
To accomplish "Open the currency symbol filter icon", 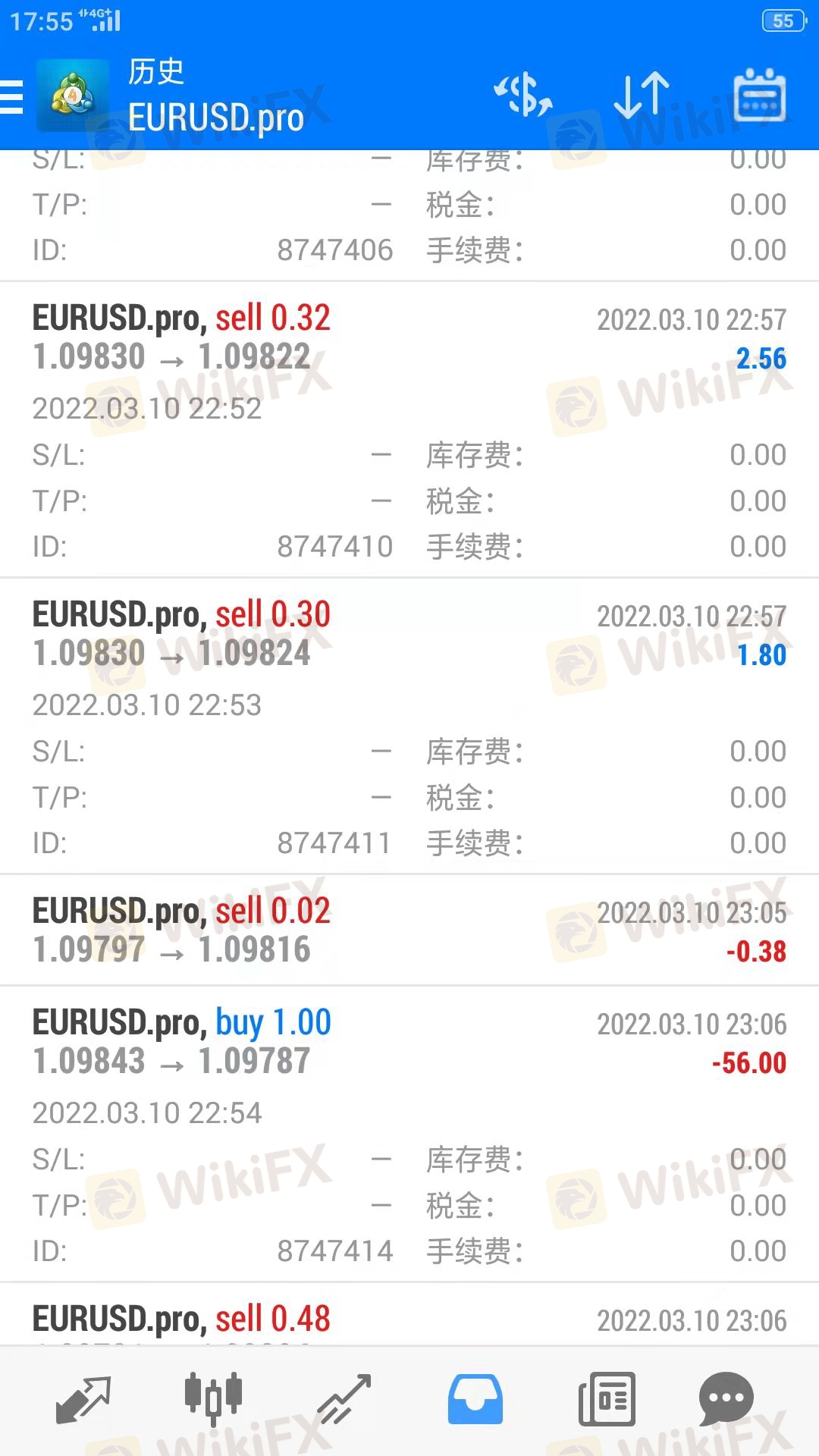I will 523,96.
